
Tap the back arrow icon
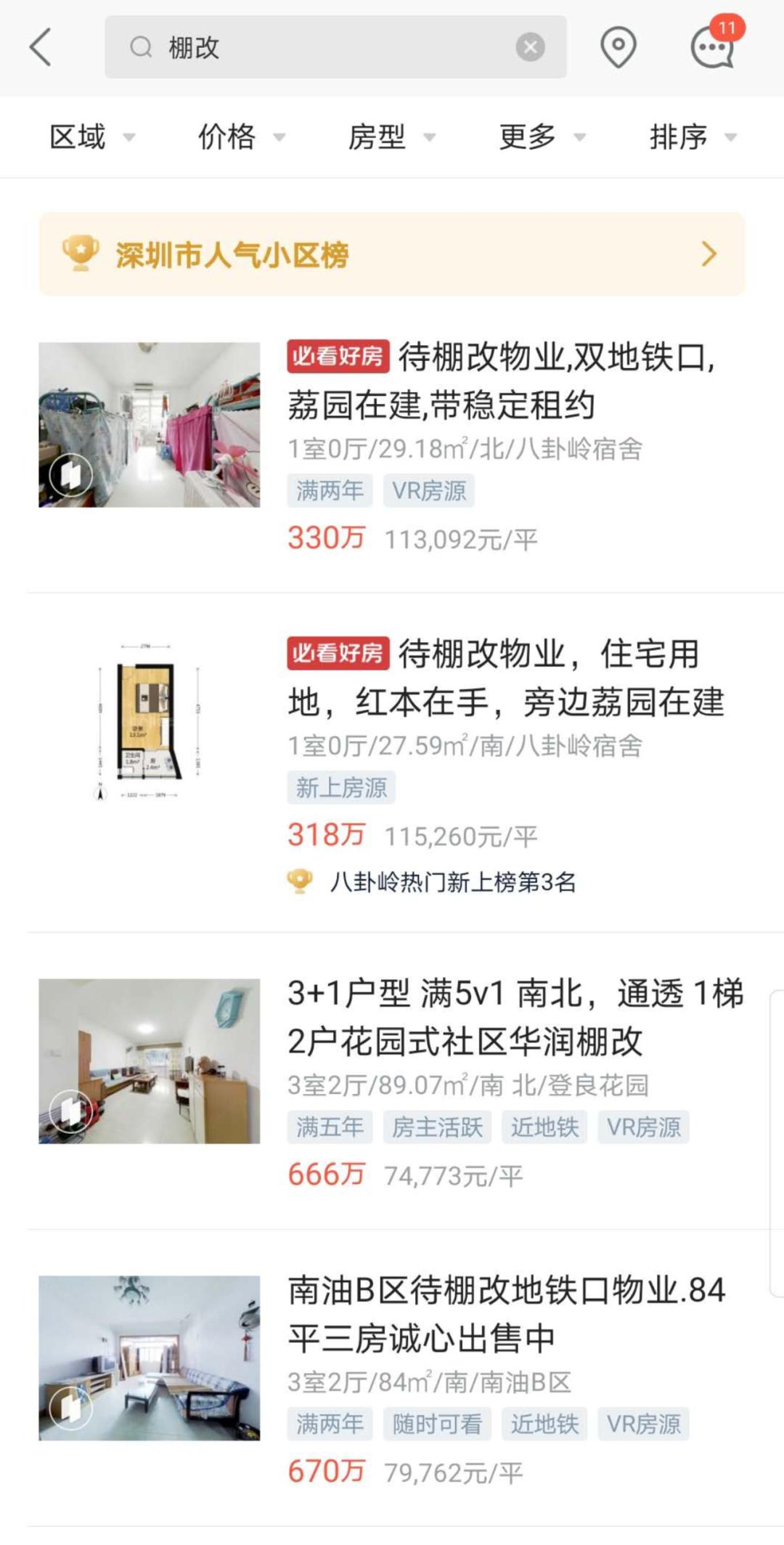(41, 48)
